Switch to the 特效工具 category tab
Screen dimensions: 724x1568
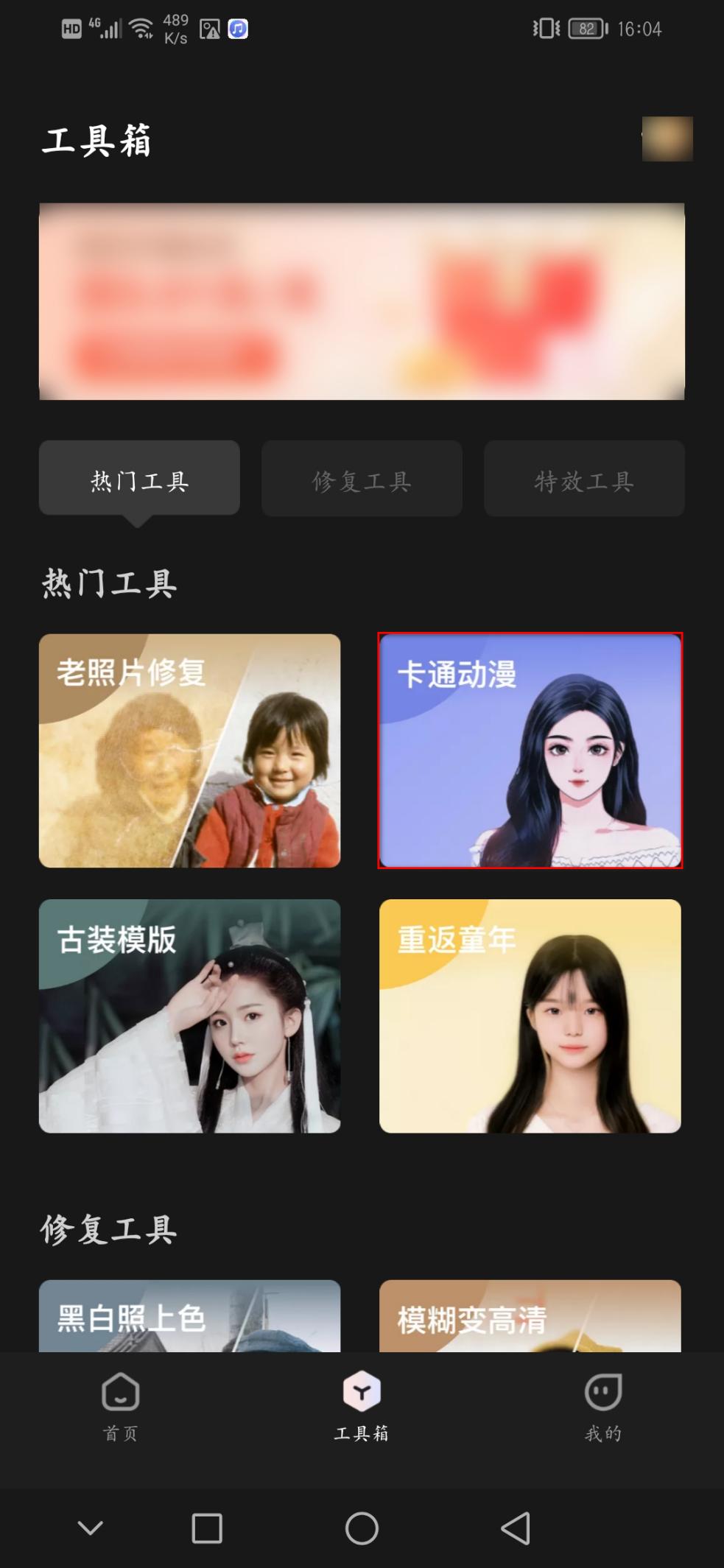pyautogui.click(x=584, y=479)
